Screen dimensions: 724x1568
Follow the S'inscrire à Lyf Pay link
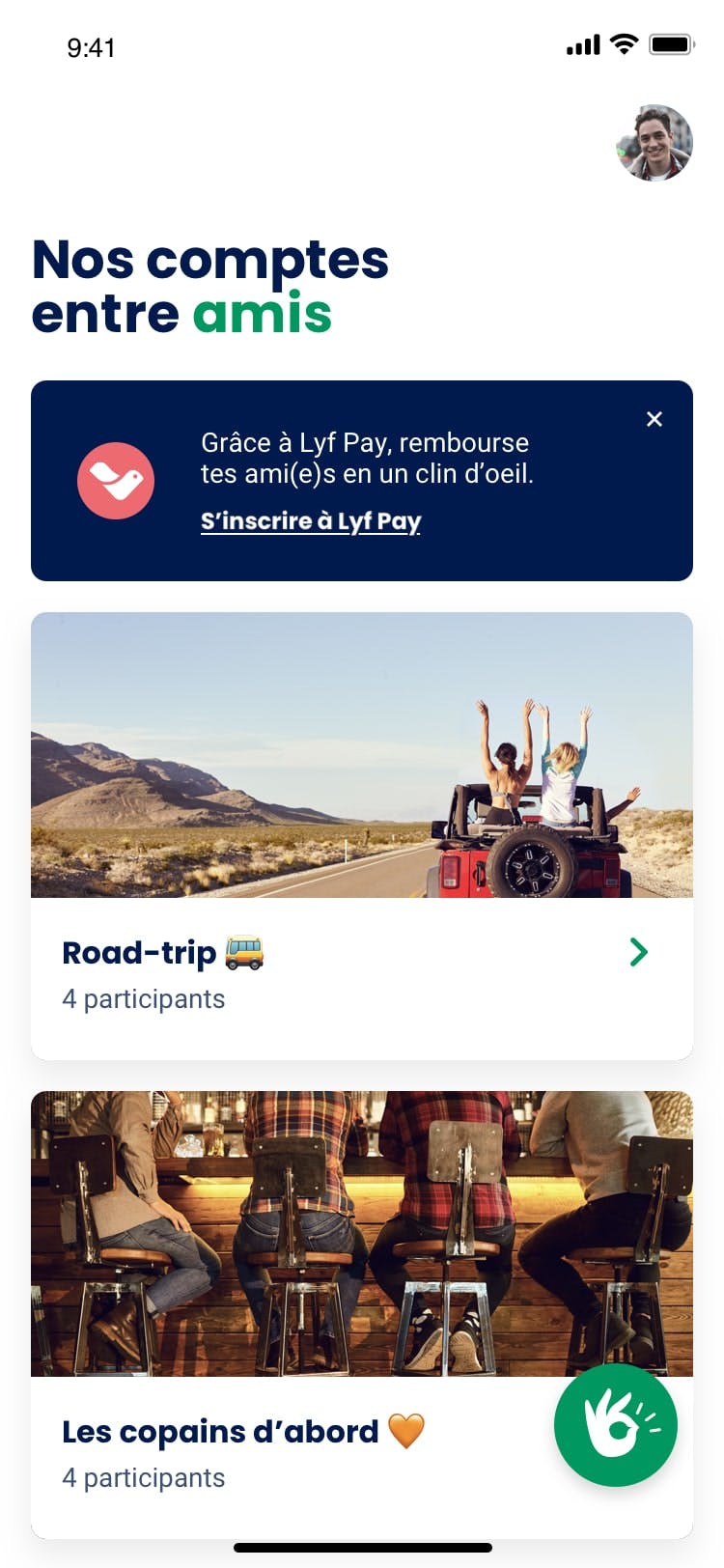click(x=311, y=521)
